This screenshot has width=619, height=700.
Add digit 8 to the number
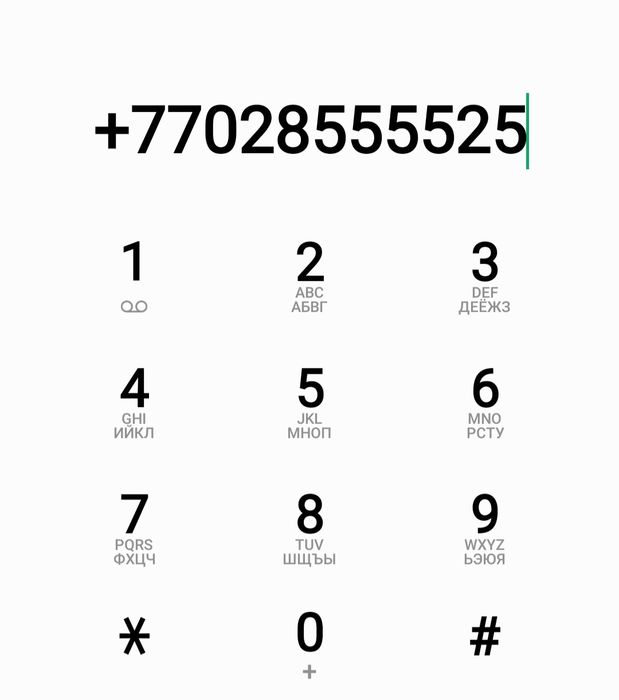click(x=310, y=527)
